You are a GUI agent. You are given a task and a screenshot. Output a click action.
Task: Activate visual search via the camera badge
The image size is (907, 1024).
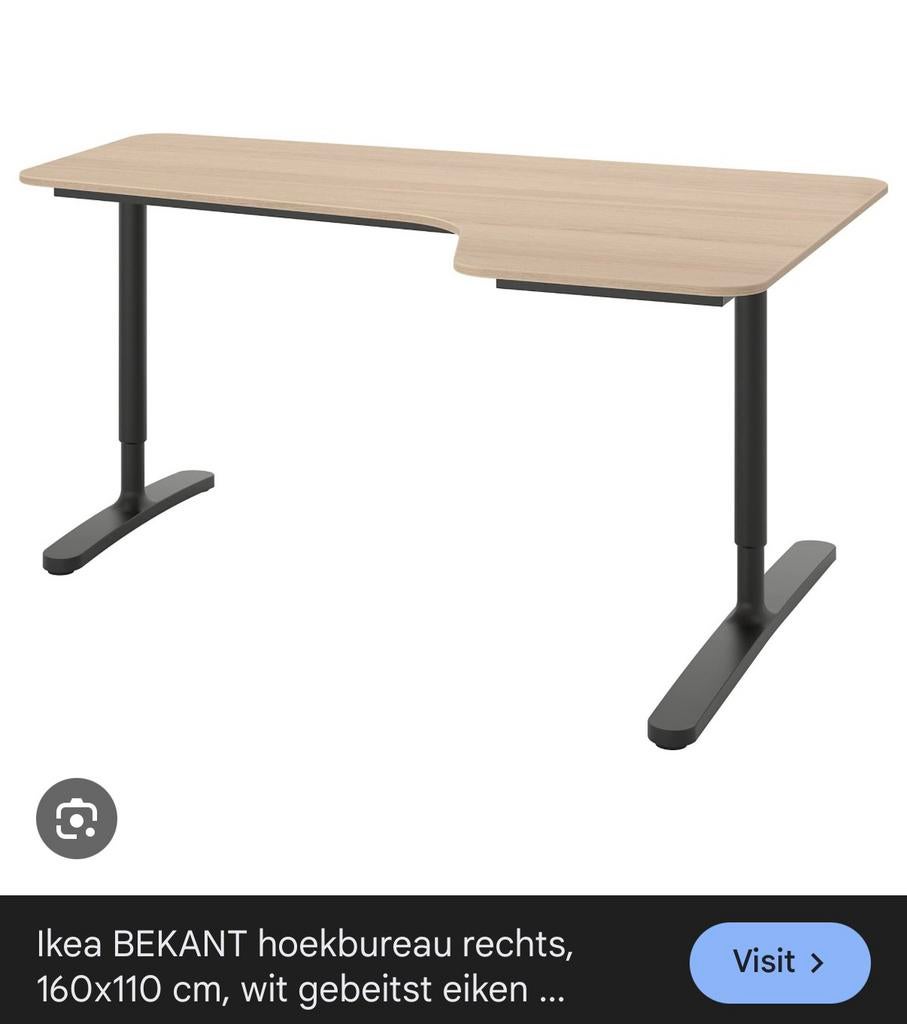(76, 820)
